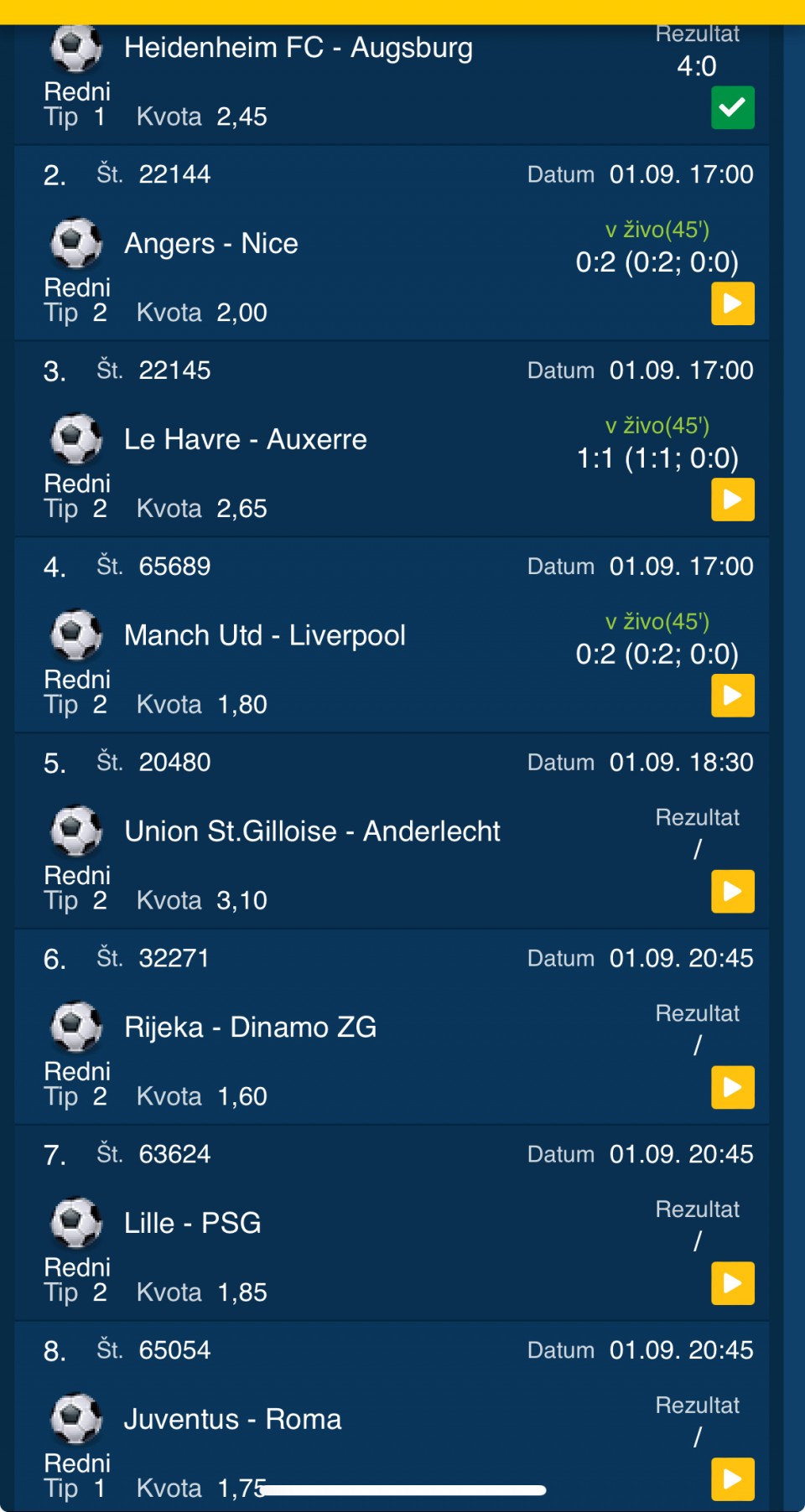Image resolution: width=805 pixels, height=1512 pixels.
Task: Start the Union St.Gilloise - Anderlecht play button
Action: (x=733, y=891)
